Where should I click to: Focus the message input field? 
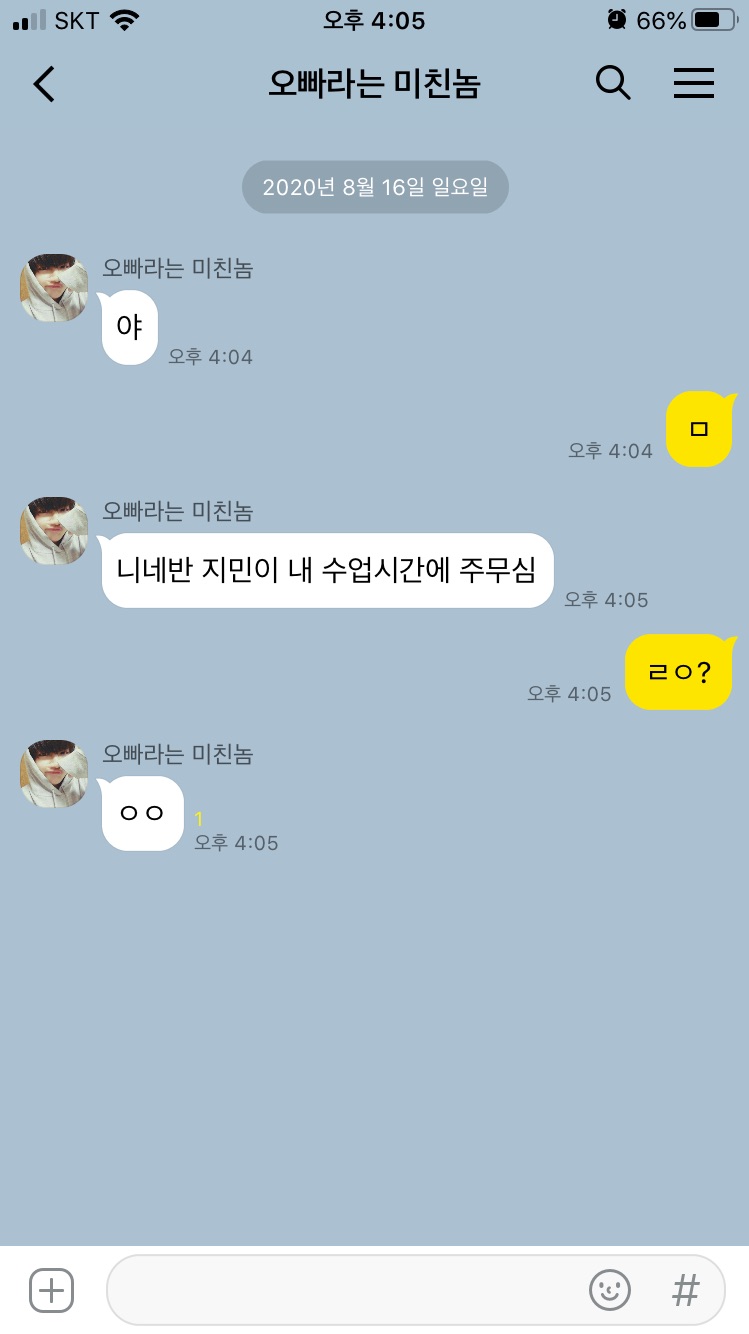coord(340,1290)
